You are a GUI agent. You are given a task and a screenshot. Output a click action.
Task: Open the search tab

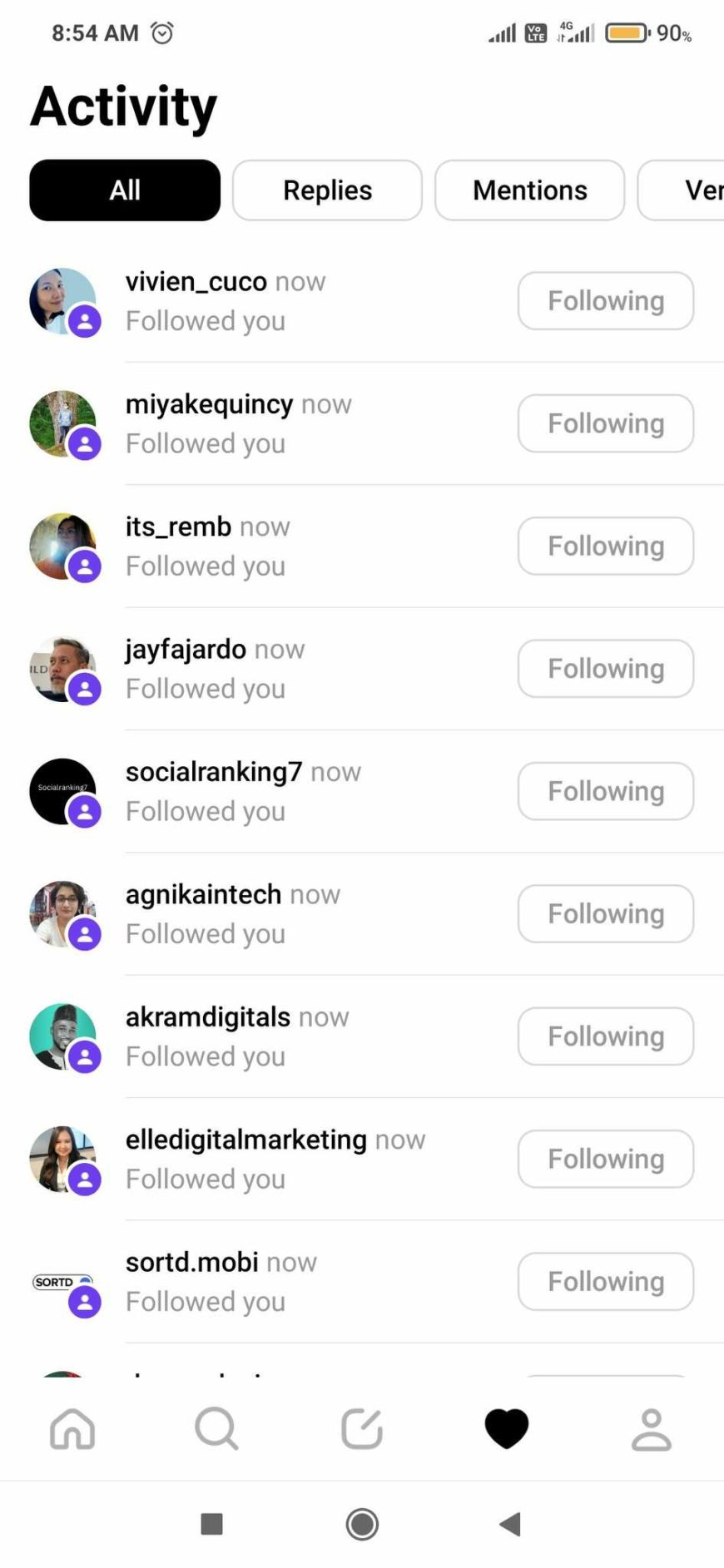[x=216, y=1429]
